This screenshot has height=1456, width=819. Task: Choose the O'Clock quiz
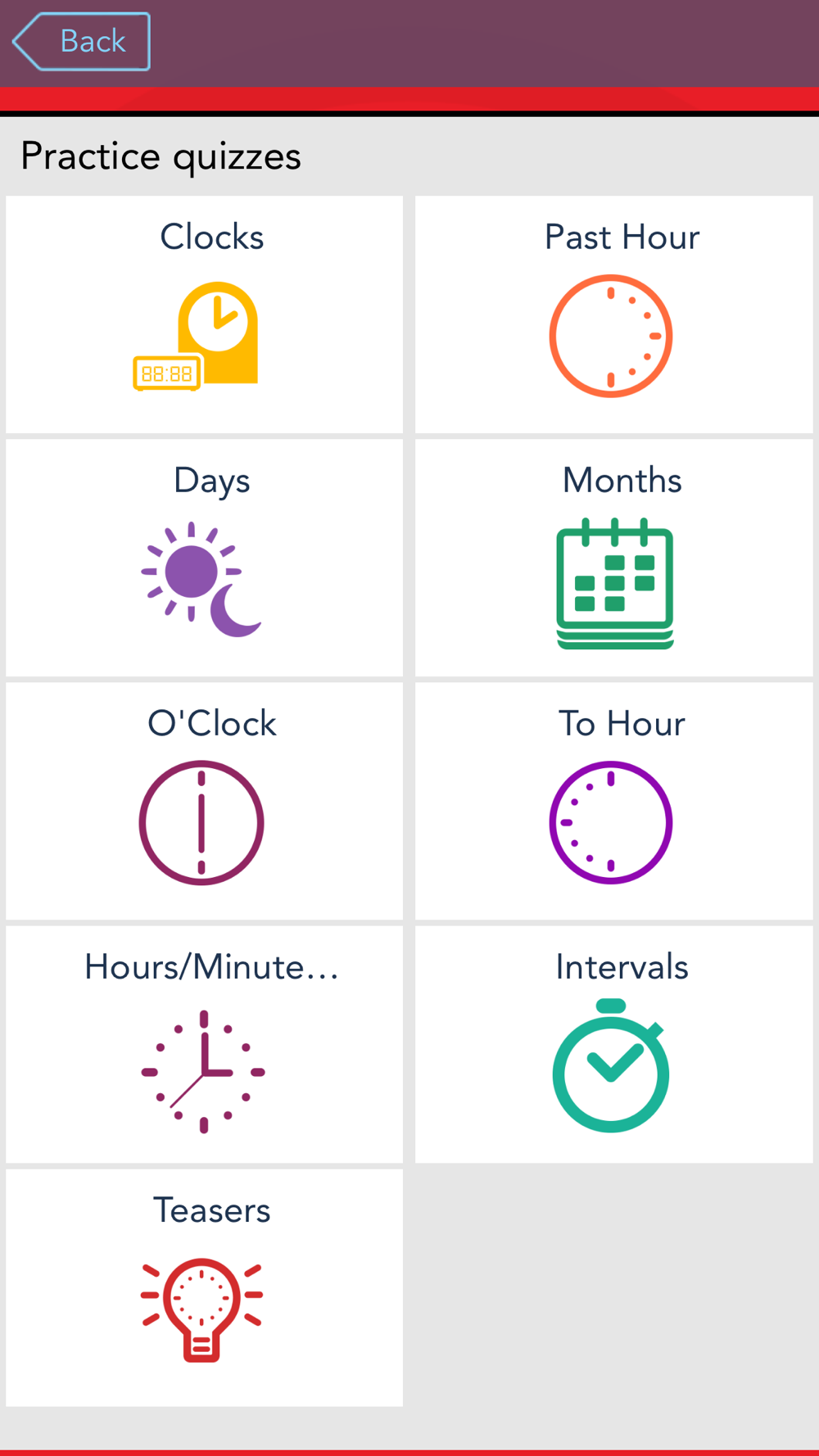(x=205, y=801)
